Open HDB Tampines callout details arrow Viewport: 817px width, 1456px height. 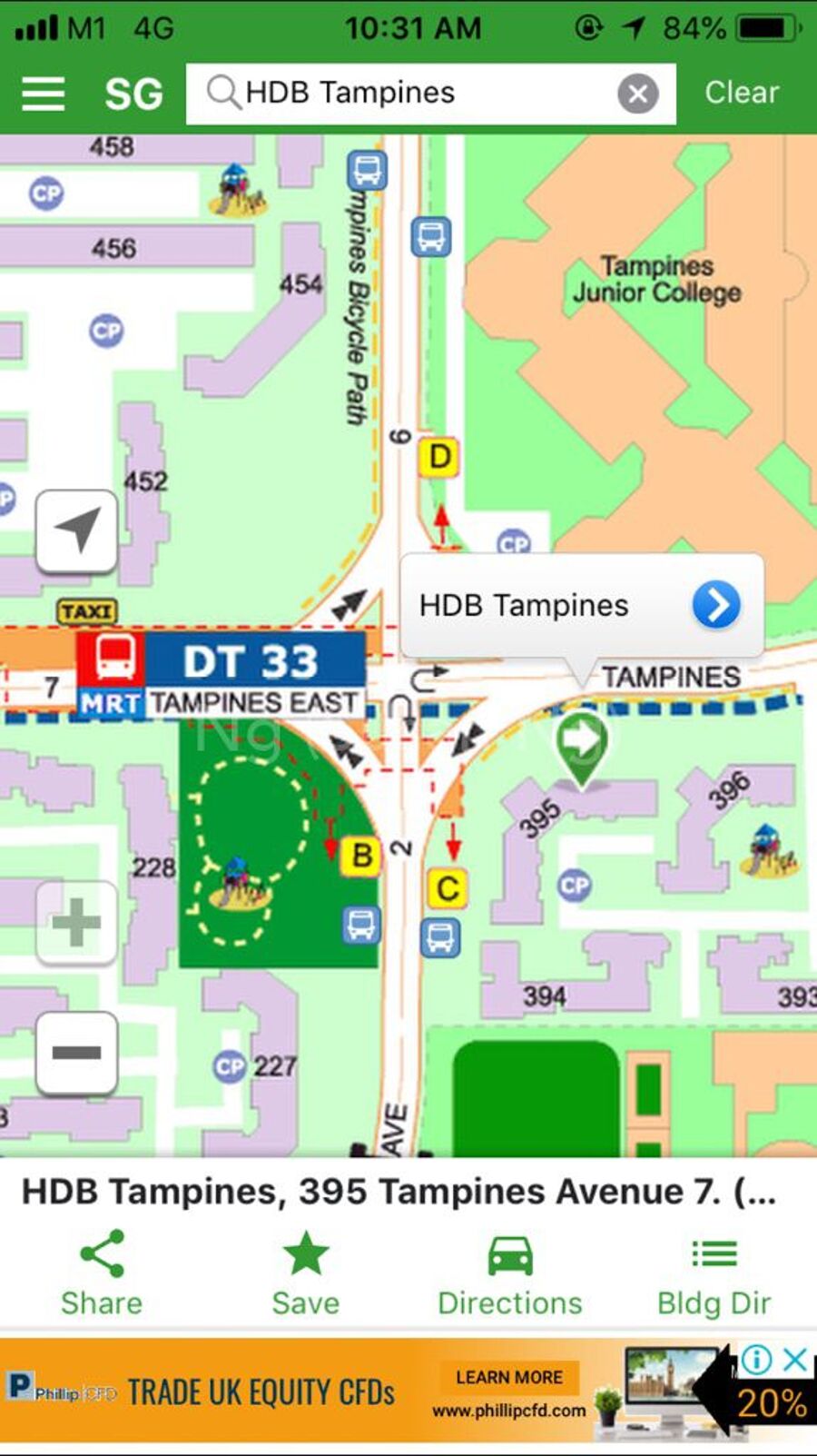pyautogui.click(x=717, y=605)
